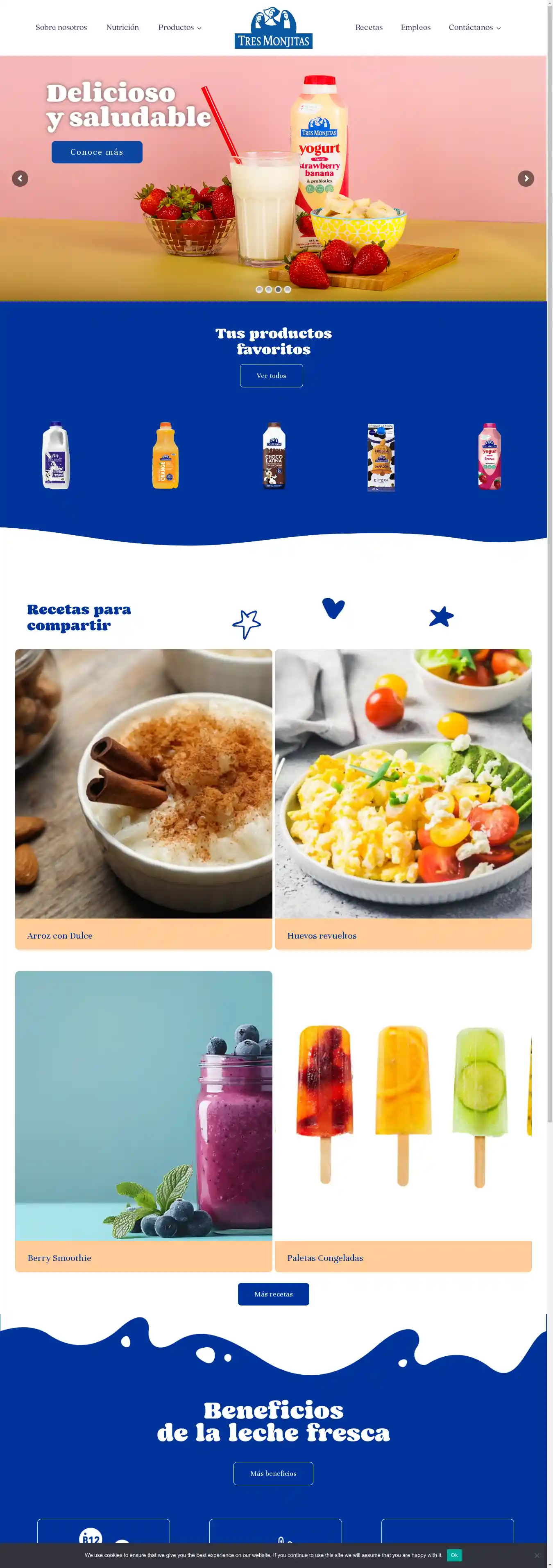Image resolution: width=553 pixels, height=1568 pixels.
Task: Tap Ver todos products button
Action: [271, 376]
